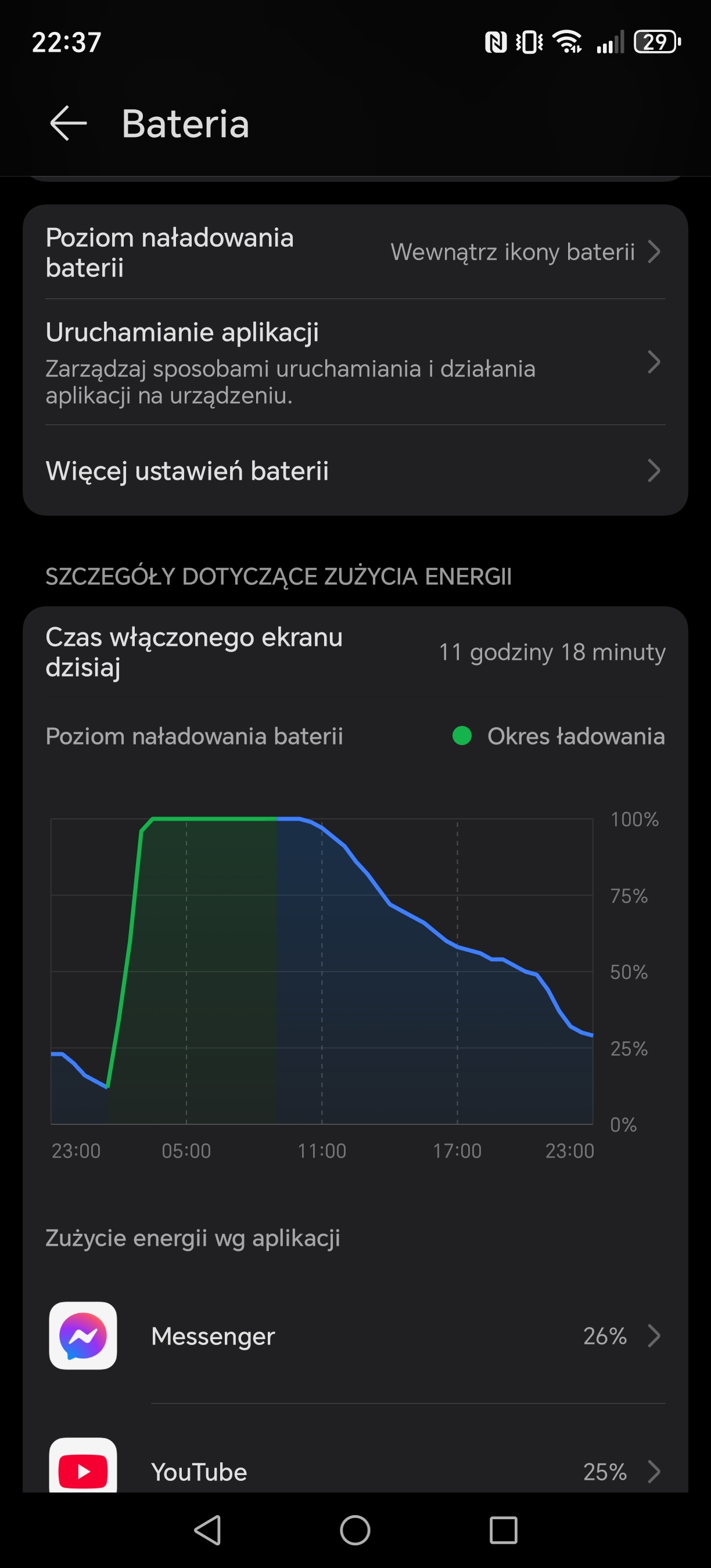Open Poziom naładowania baterii display setting
The image size is (711, 1568).
(355, 252)
